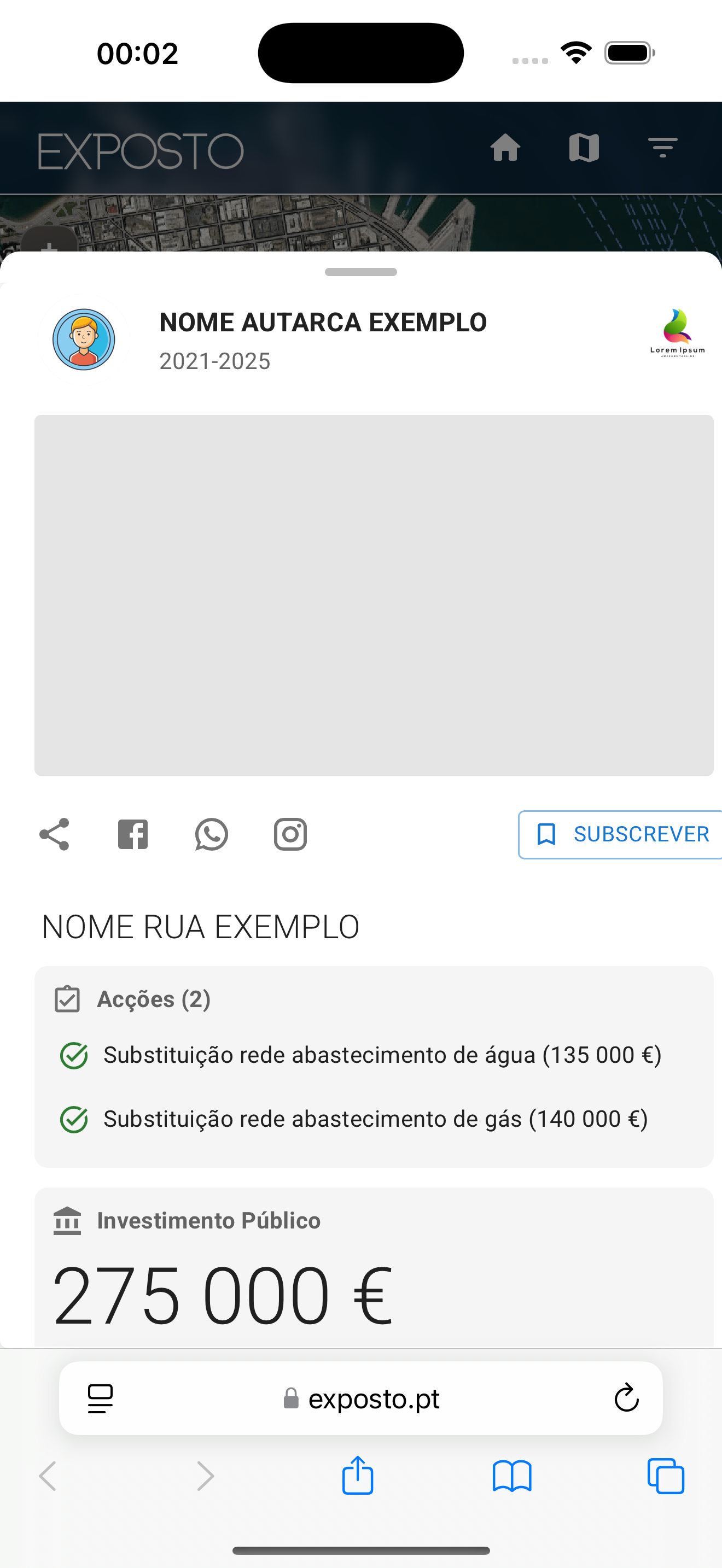The height and width of the screenshot is (1568, 722).
Task: Open the Instagram icon
Action: 290,834
